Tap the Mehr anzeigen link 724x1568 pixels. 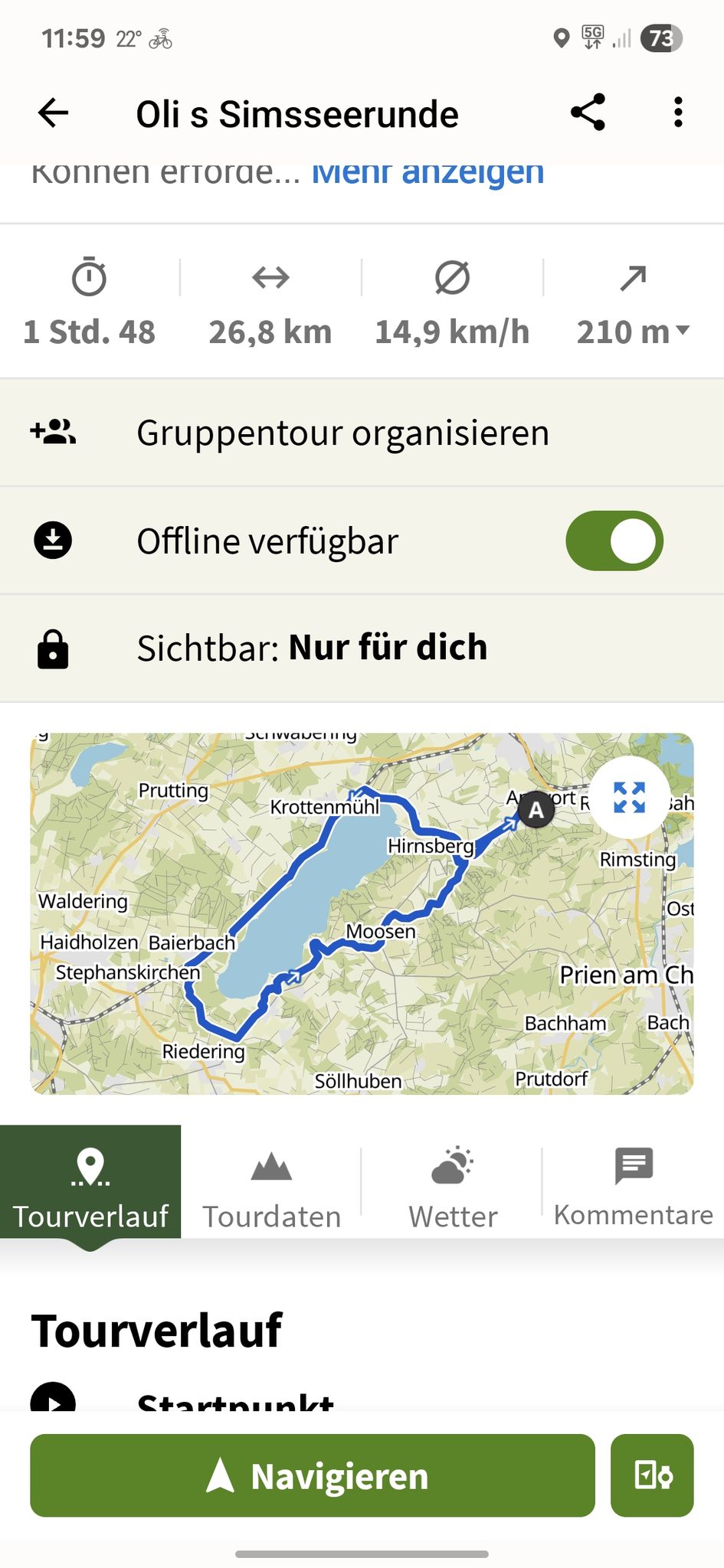coord(428,174)
